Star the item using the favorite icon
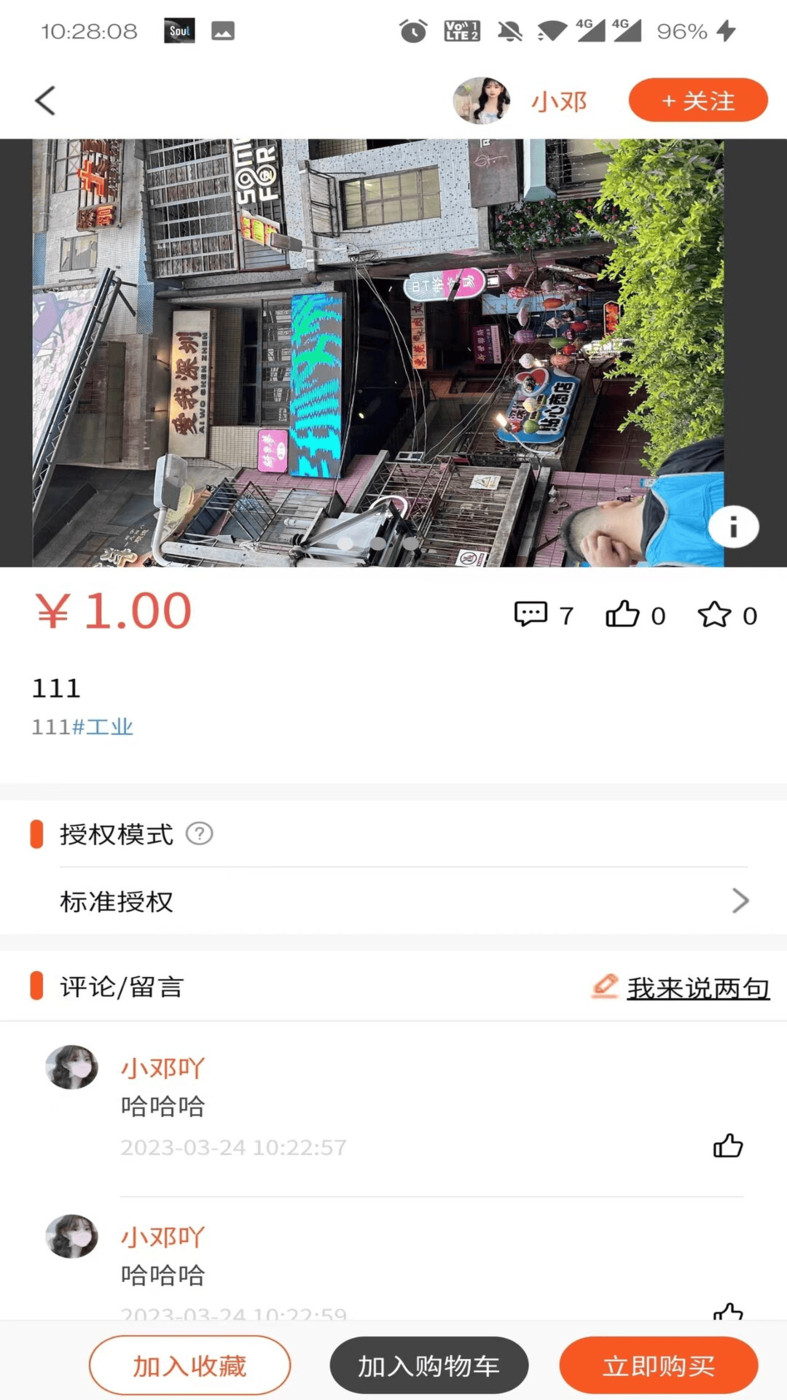Image resolution: width=787 pixels, height=1400 pixels. 716,614
